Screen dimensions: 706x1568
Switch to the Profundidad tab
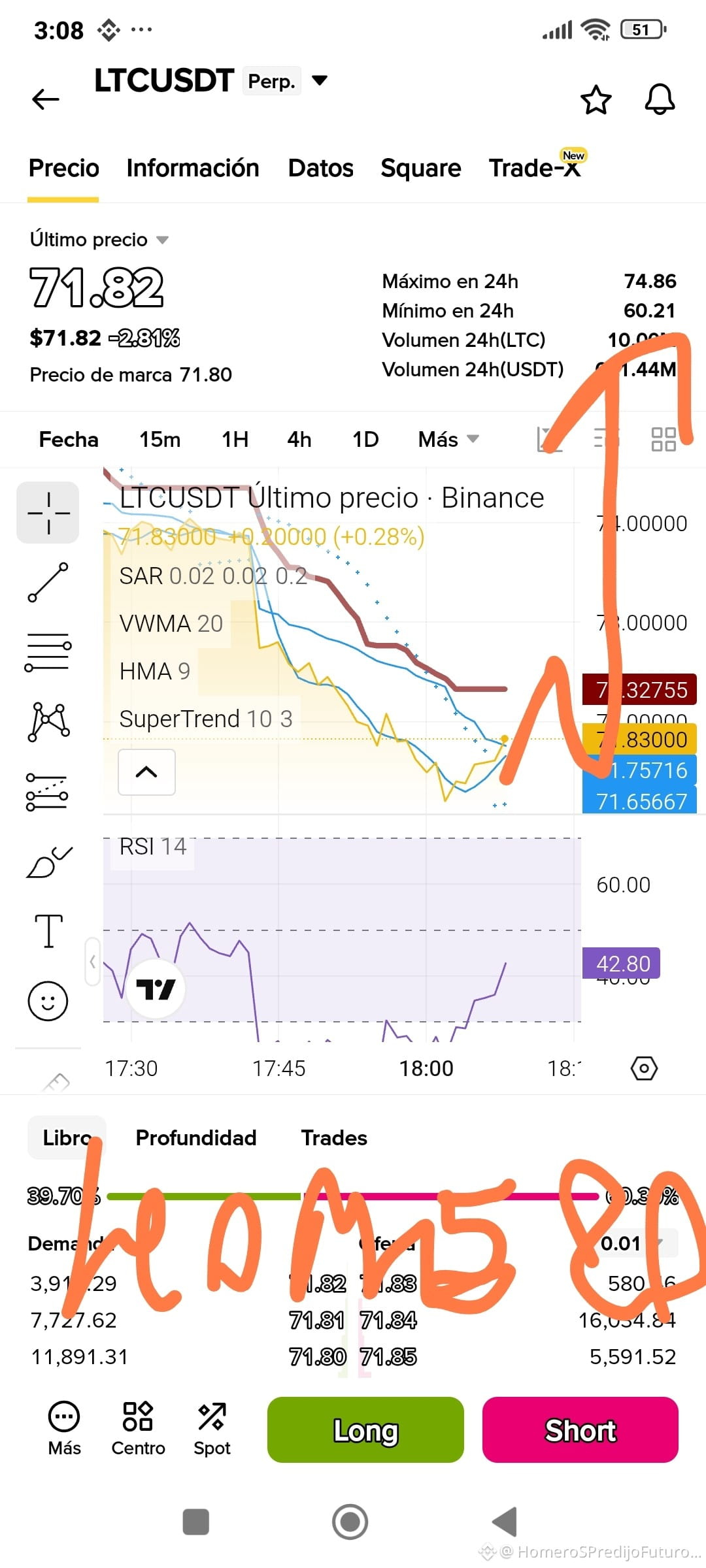tap(196, 1137)
